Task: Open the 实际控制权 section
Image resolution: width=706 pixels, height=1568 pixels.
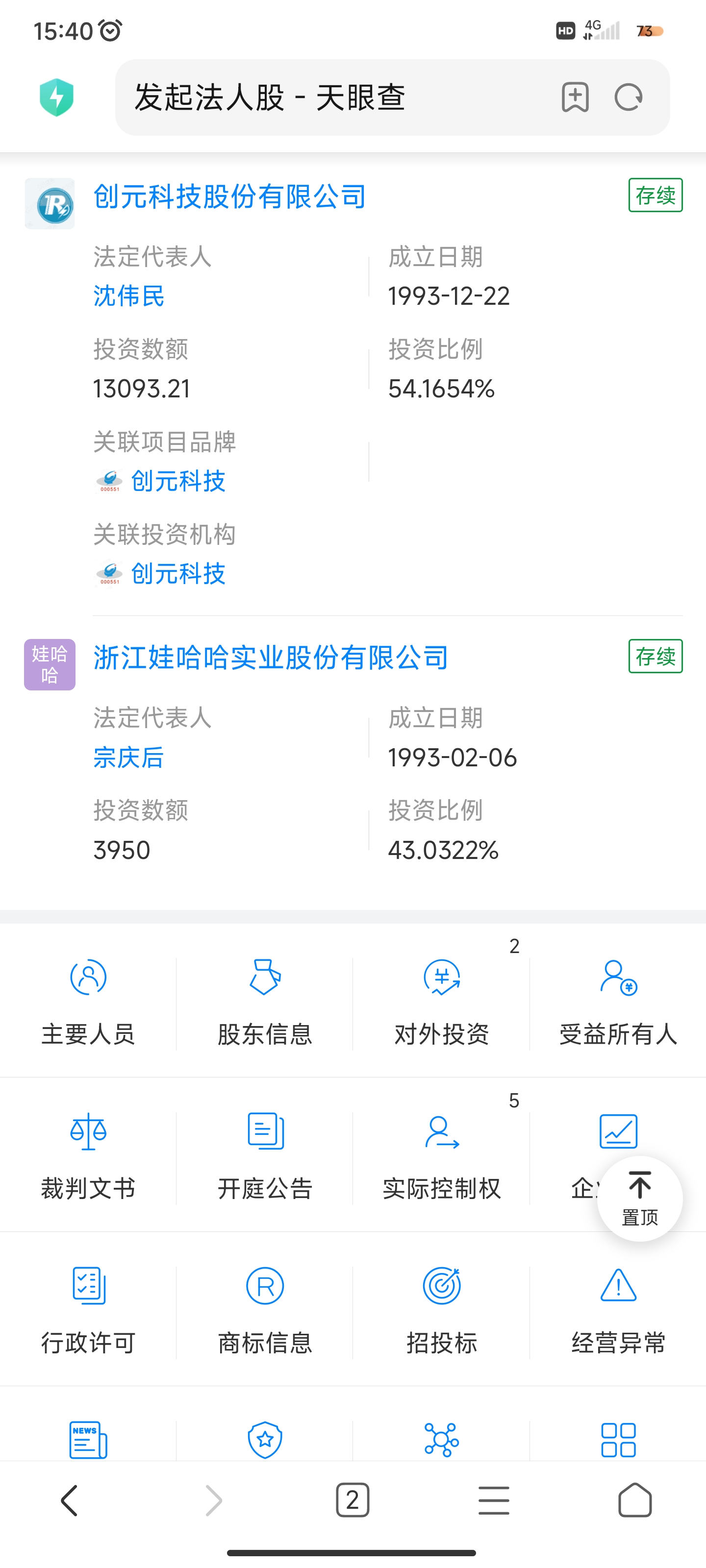Action: tap(442, 1156)
